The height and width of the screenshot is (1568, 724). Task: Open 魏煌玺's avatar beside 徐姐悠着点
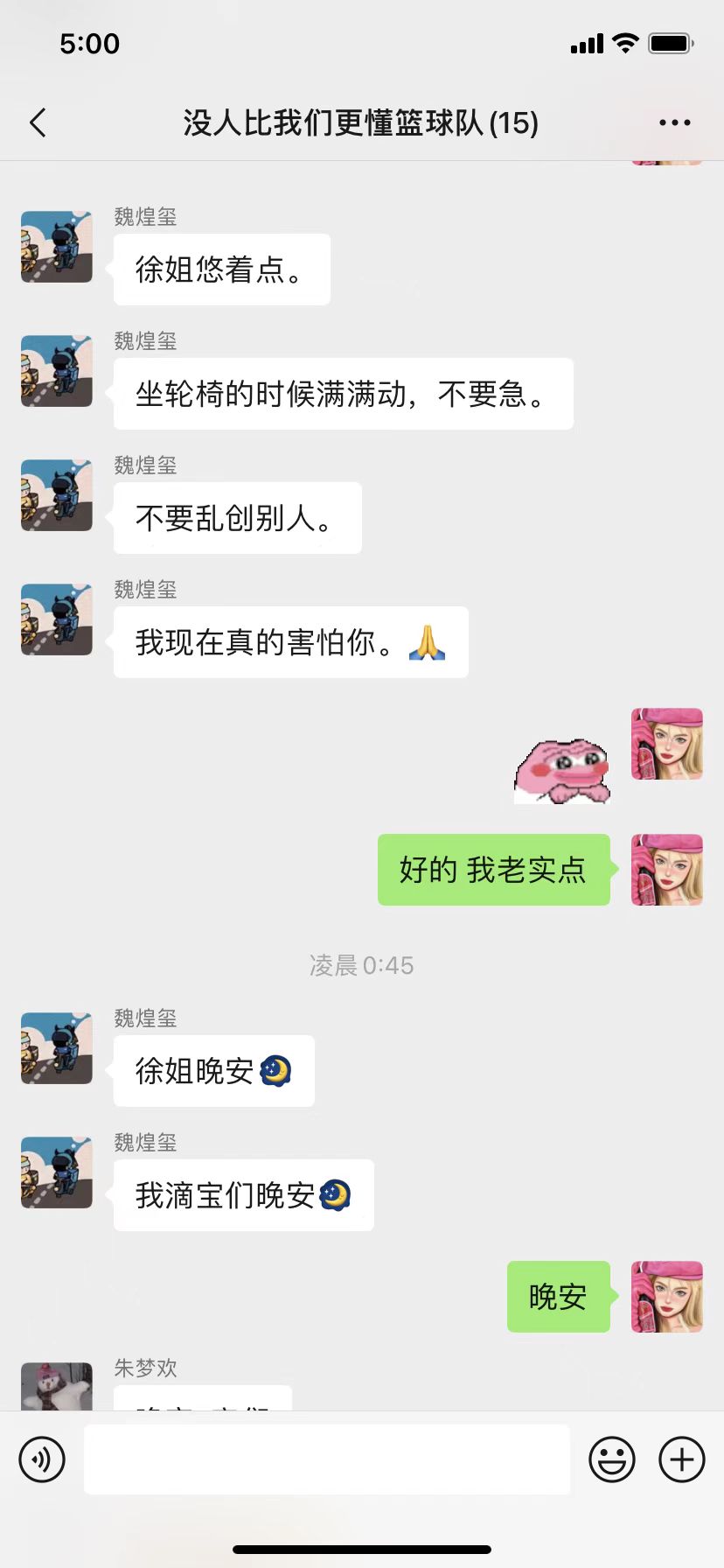(x=57, y=247)
